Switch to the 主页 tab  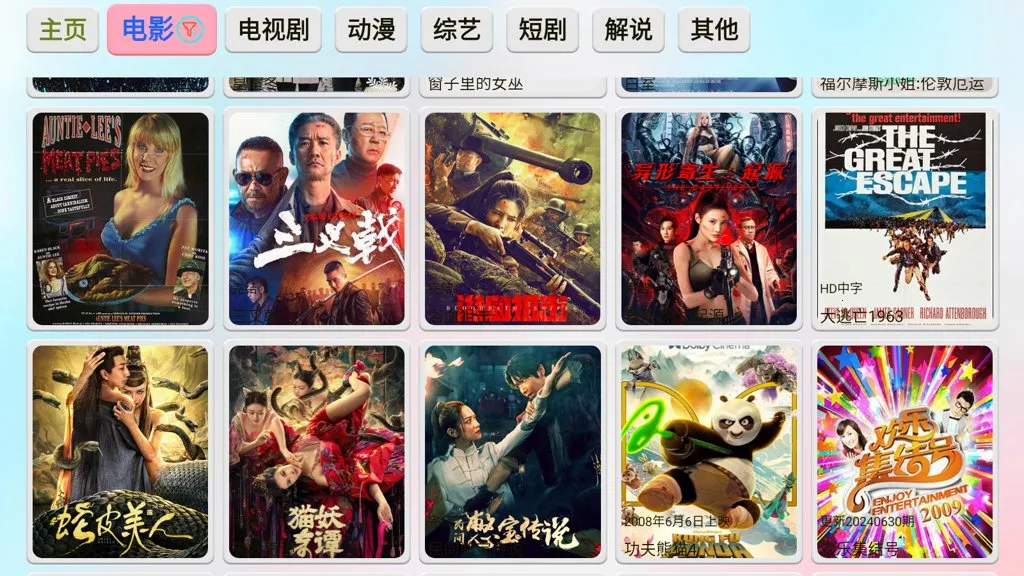63,30
